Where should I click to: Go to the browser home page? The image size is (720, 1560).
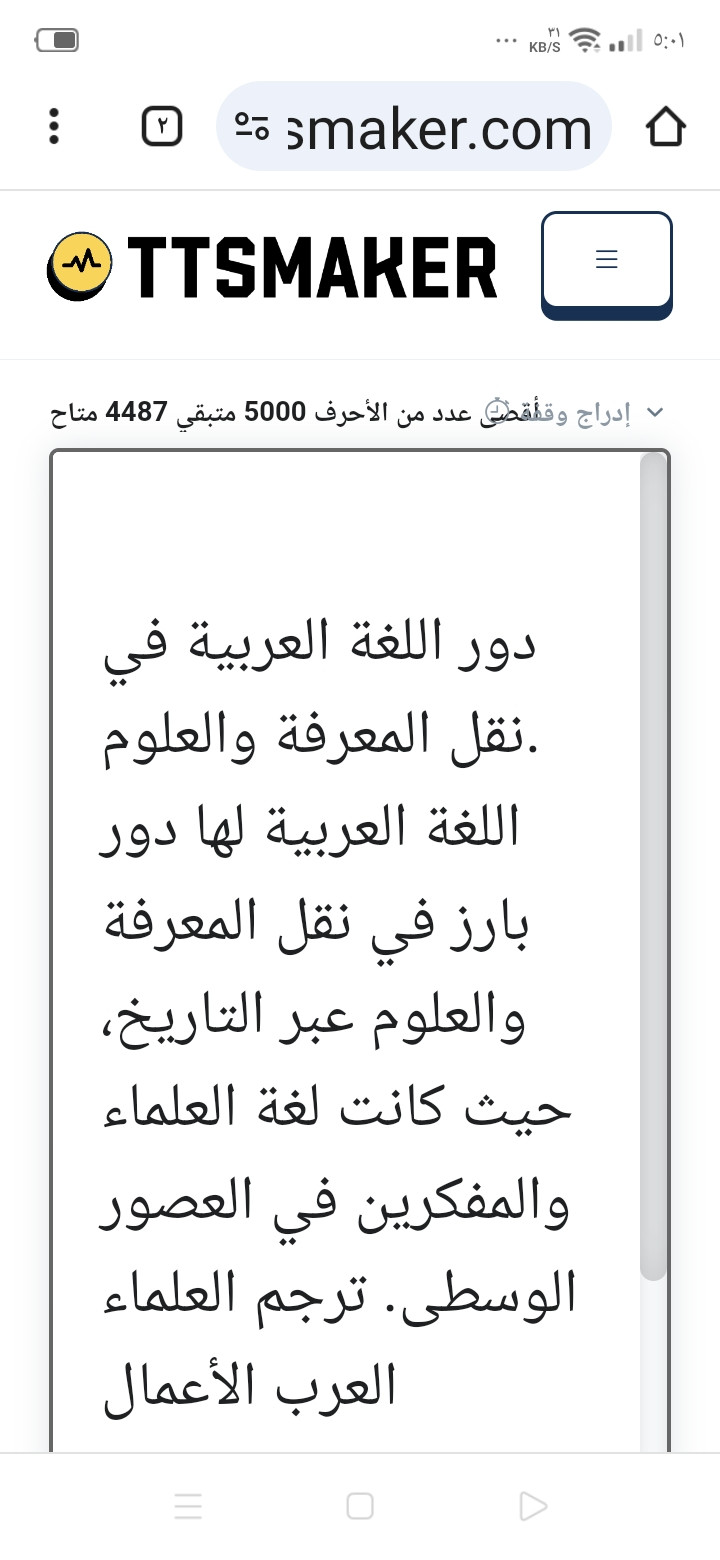pos(666,127)
